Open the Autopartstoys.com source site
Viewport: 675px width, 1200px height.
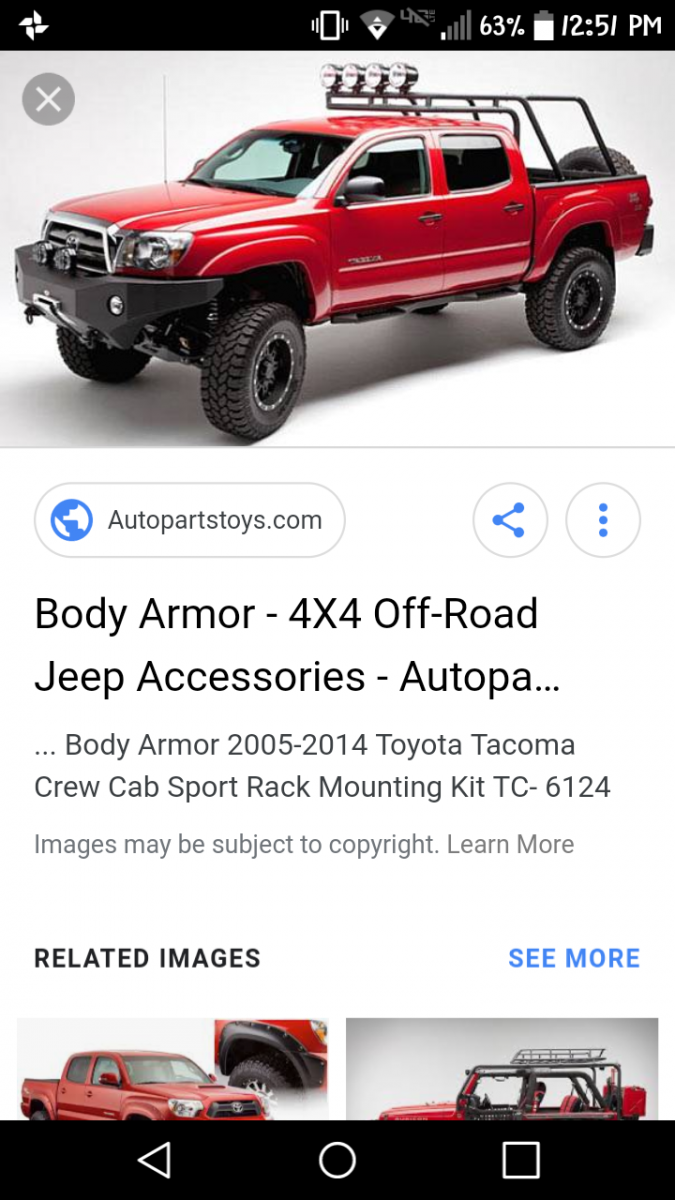coord(190,520)
